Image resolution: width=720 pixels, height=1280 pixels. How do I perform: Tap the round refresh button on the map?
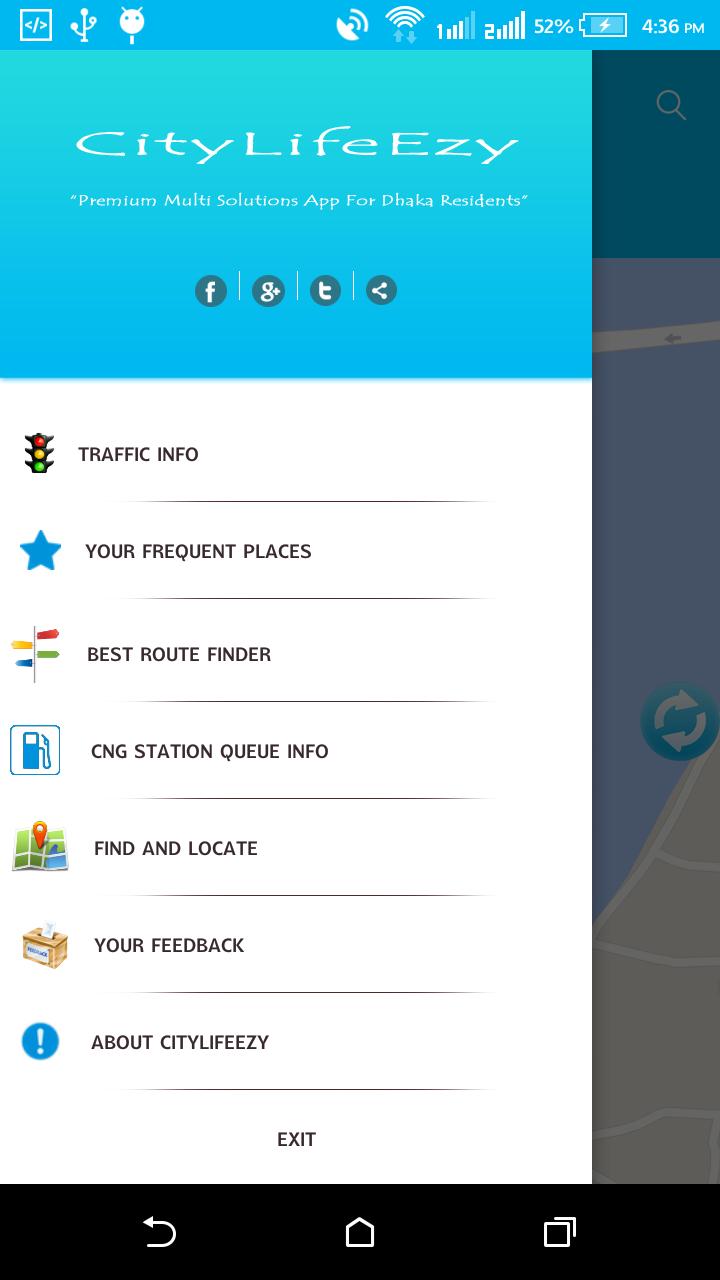click(x=679, y=720)
